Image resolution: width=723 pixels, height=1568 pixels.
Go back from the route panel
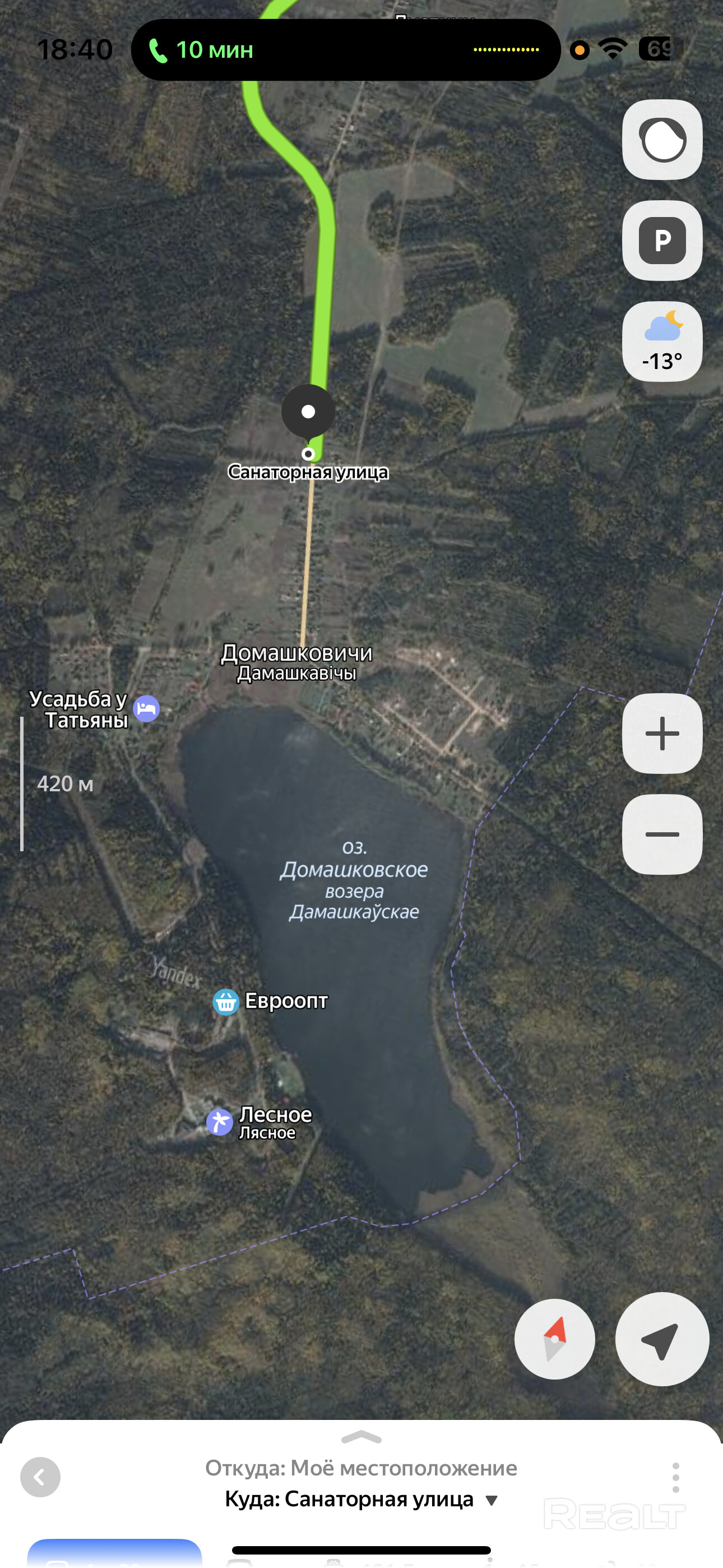[x=40, y=1477]
